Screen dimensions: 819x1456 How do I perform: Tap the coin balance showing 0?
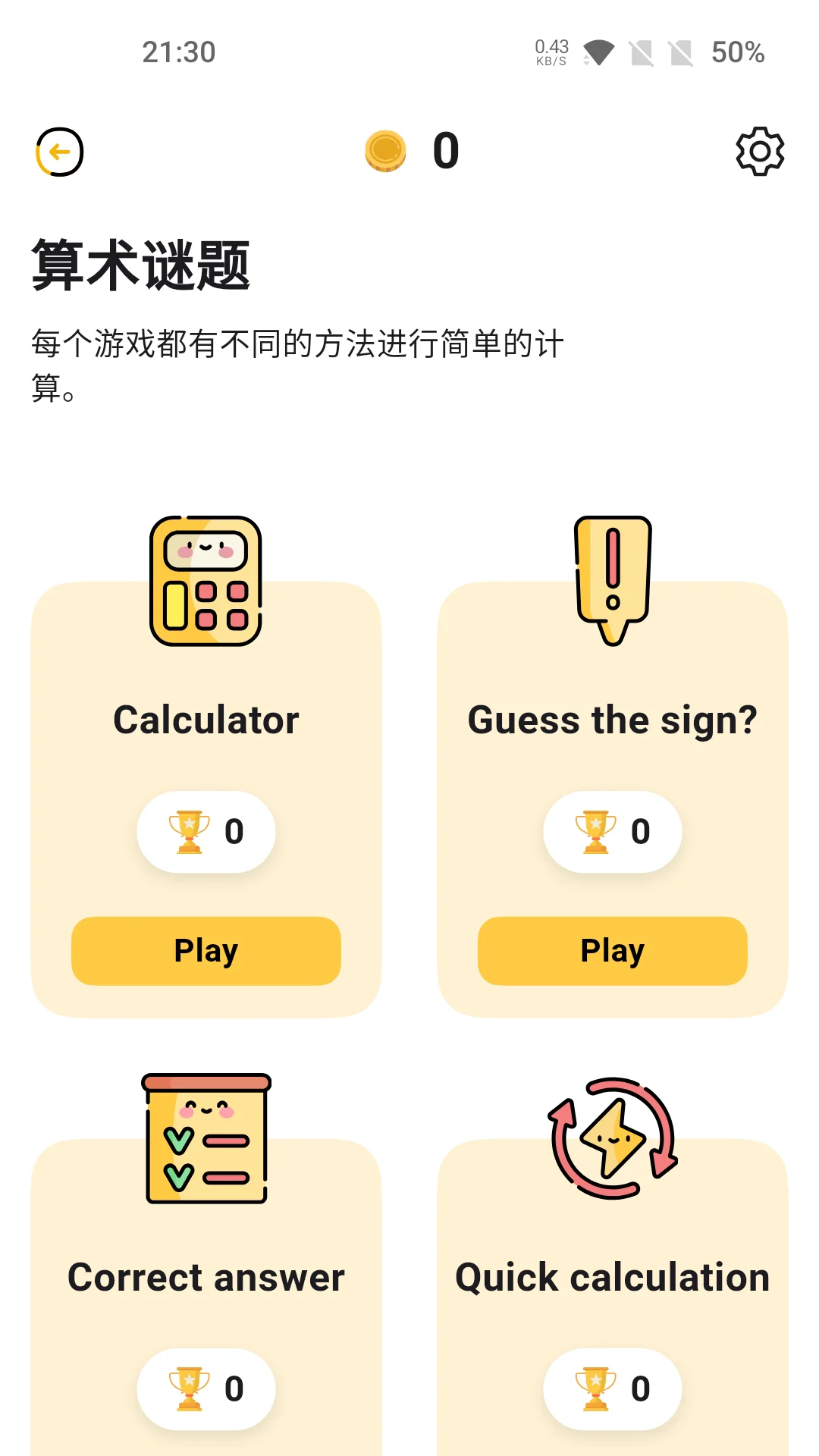[x=444, y=150]
